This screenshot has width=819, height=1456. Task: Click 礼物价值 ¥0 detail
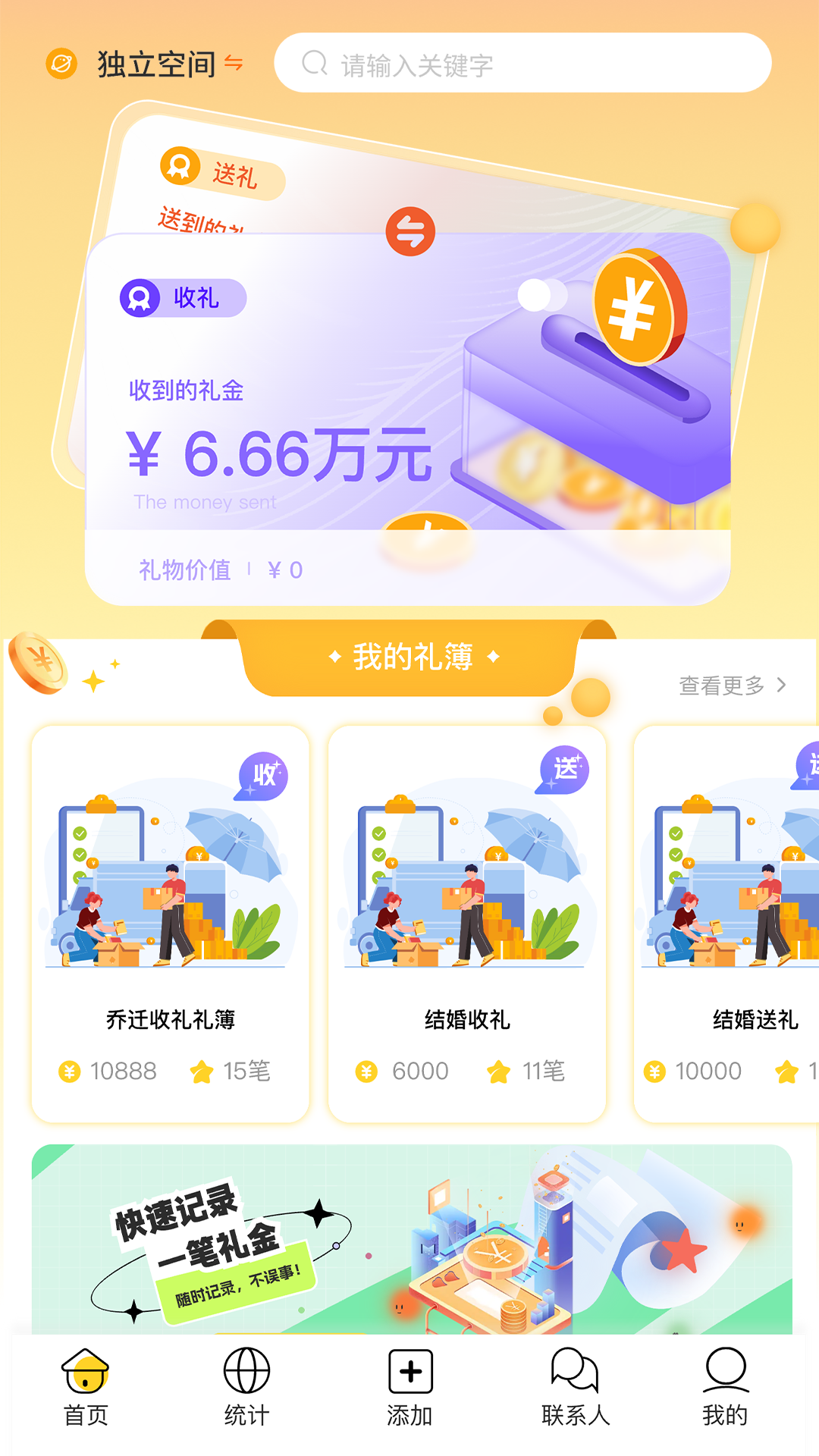(x=218, y=569)
